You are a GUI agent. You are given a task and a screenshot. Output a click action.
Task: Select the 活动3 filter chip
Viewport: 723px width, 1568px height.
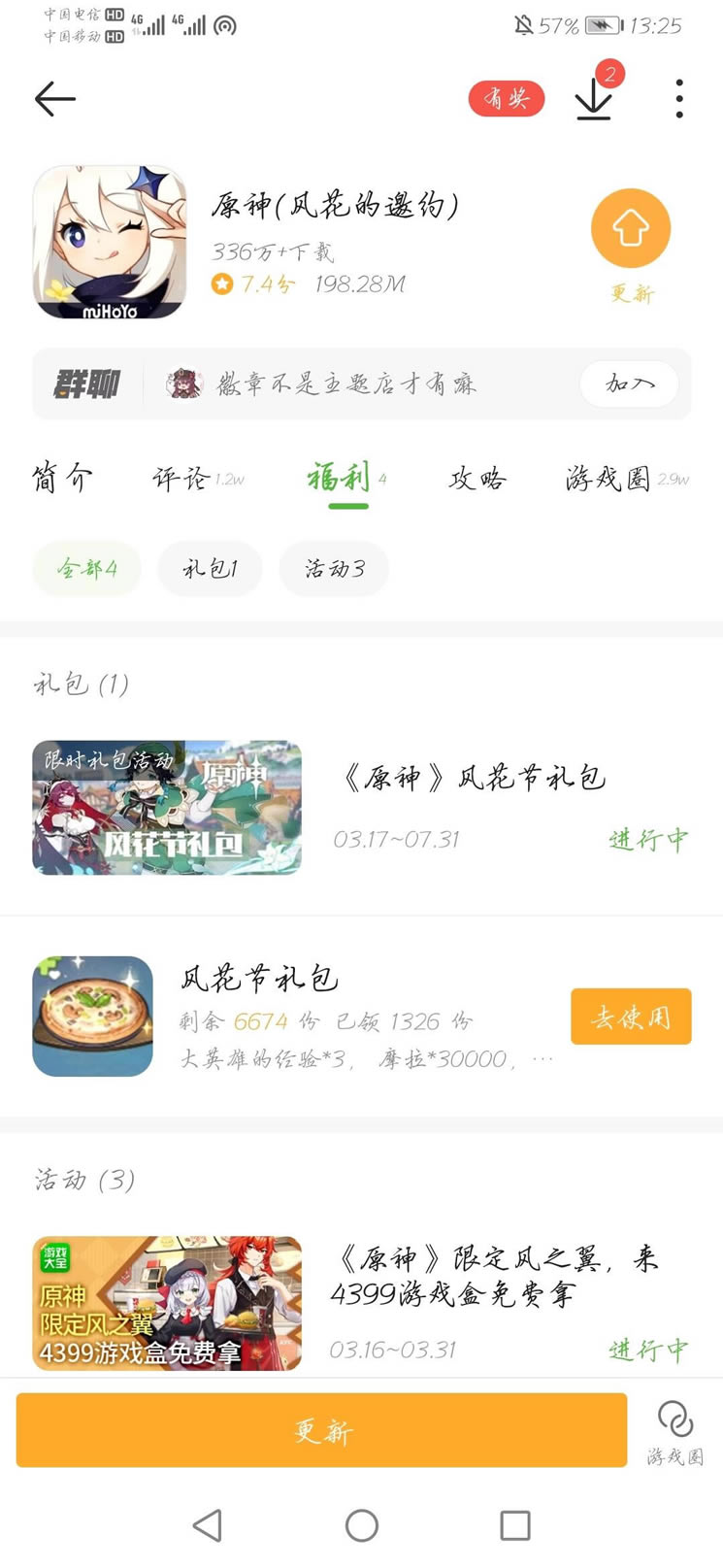click(333, 568)
